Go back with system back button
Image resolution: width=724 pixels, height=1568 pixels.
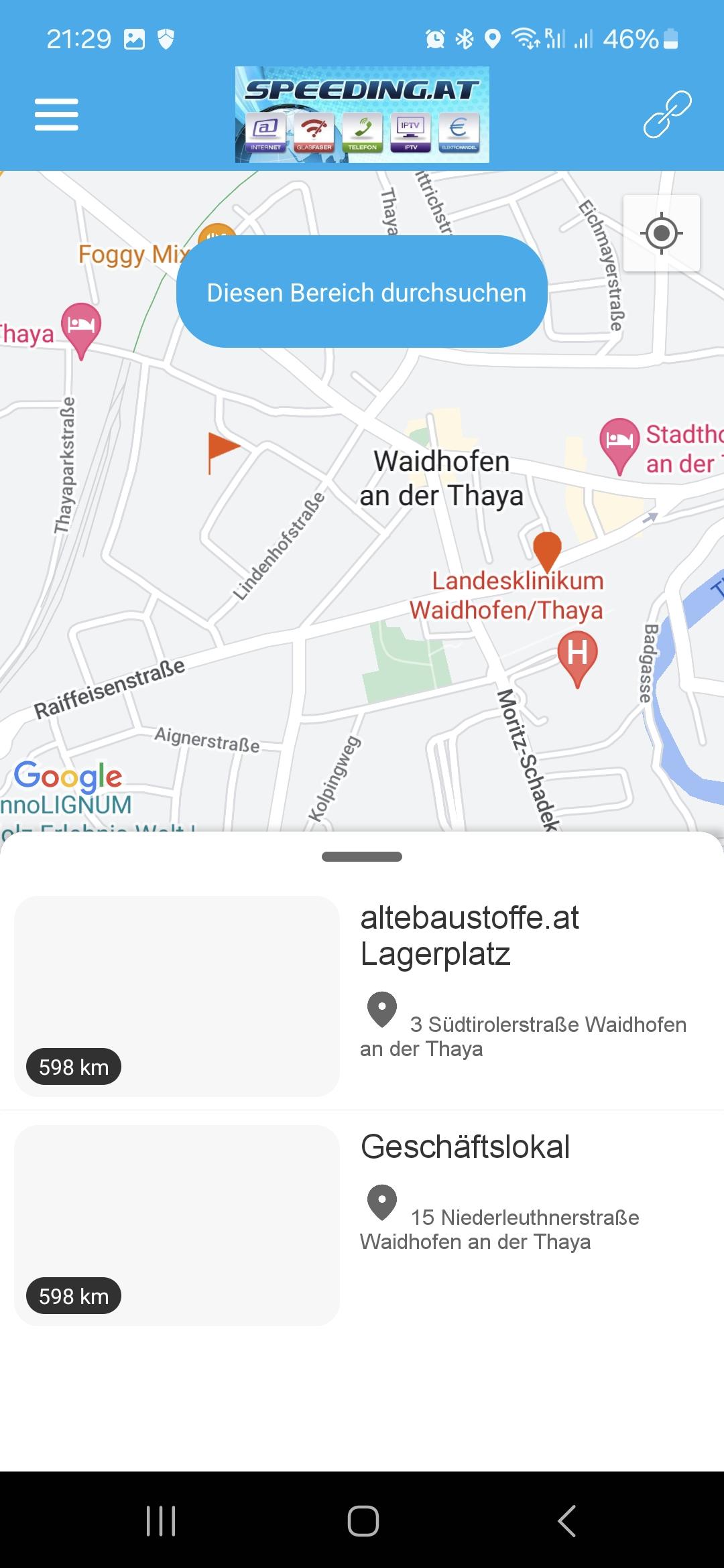point(567,1520)
